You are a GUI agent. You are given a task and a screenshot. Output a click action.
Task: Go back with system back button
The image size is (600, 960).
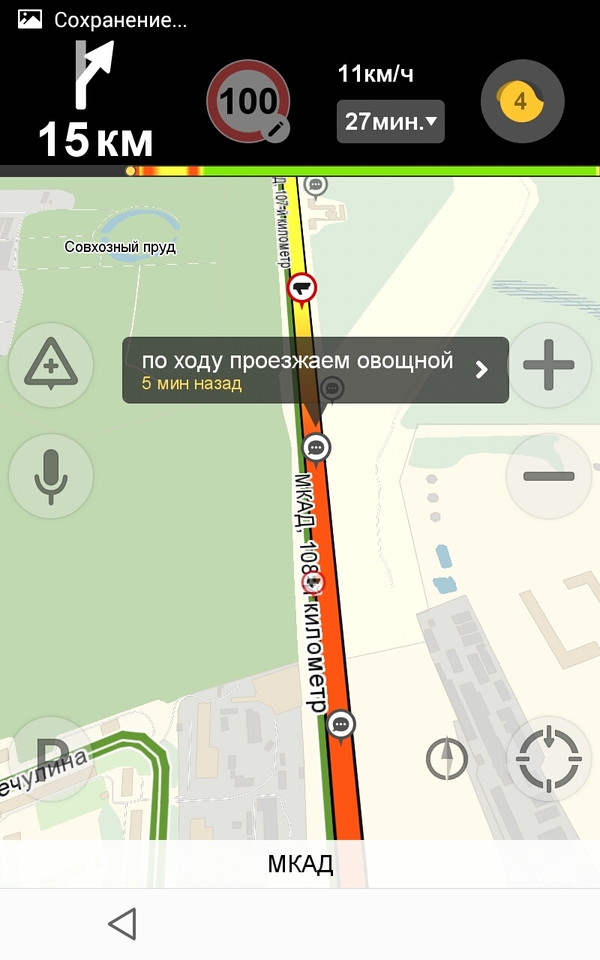122,924
